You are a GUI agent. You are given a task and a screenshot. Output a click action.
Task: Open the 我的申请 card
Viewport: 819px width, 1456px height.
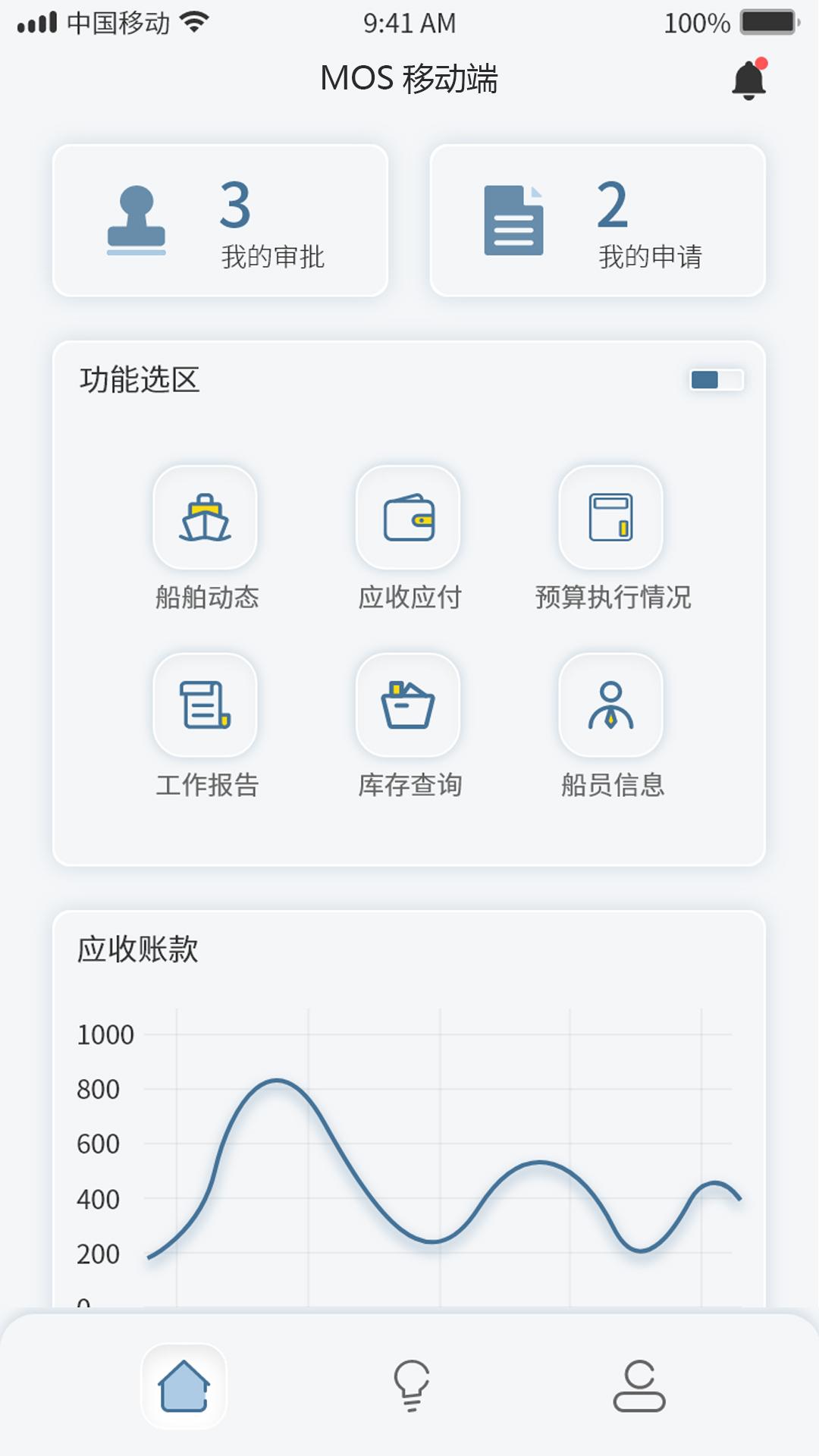[598, 221]
